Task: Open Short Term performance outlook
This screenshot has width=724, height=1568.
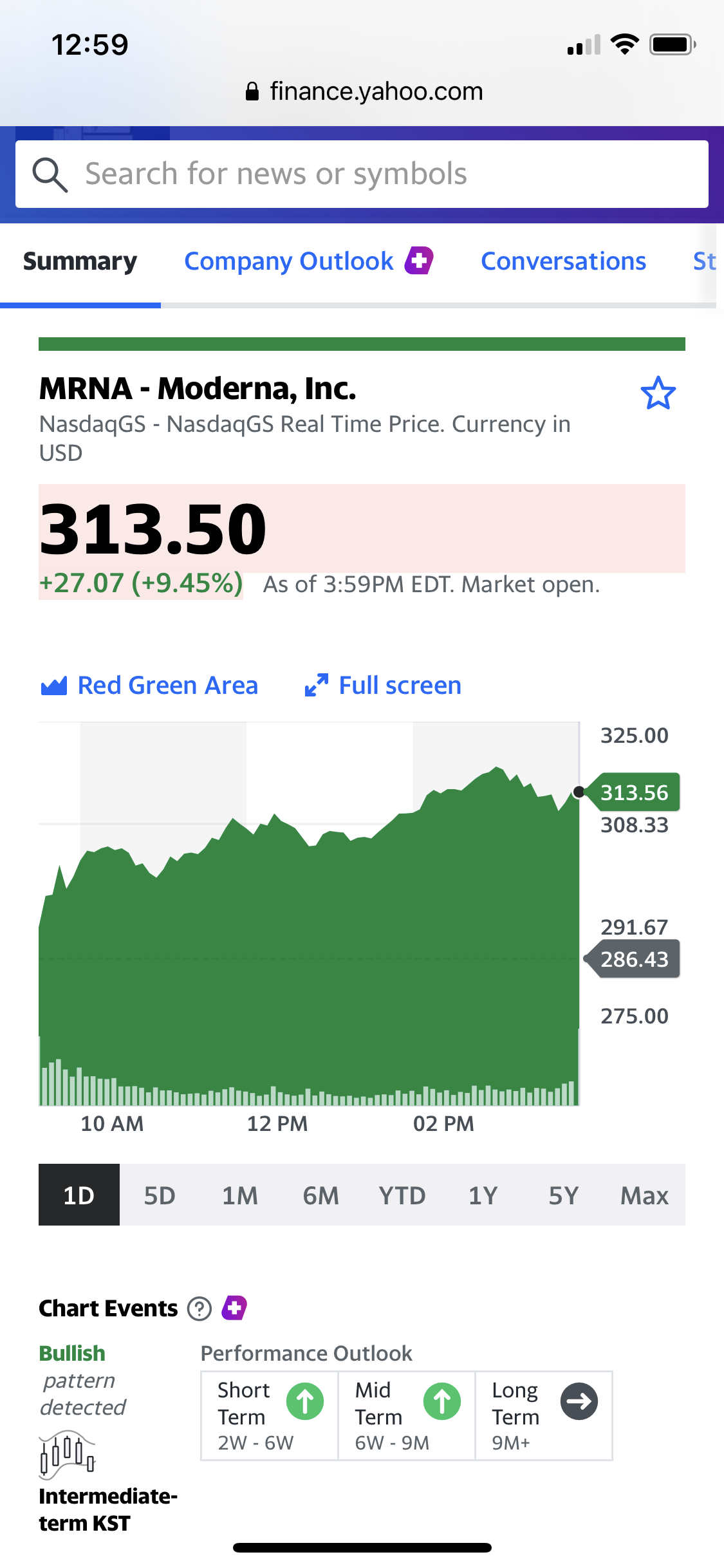Action: pyautogui.click(x=270, y=1415)
